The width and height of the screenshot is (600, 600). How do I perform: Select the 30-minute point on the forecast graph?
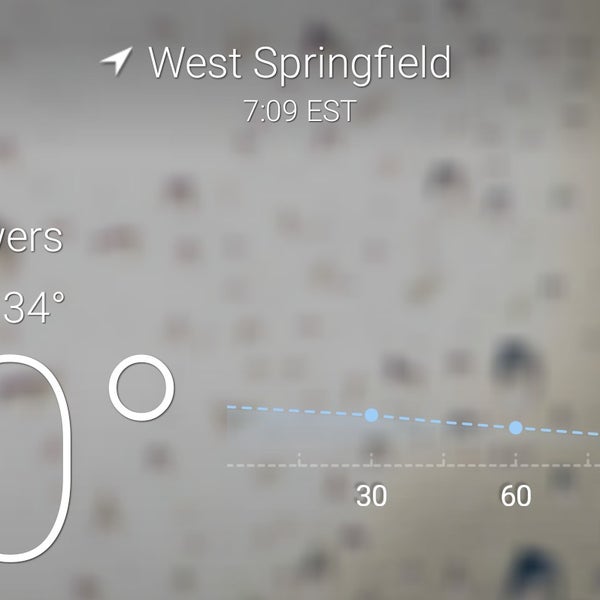pos(371,414)
